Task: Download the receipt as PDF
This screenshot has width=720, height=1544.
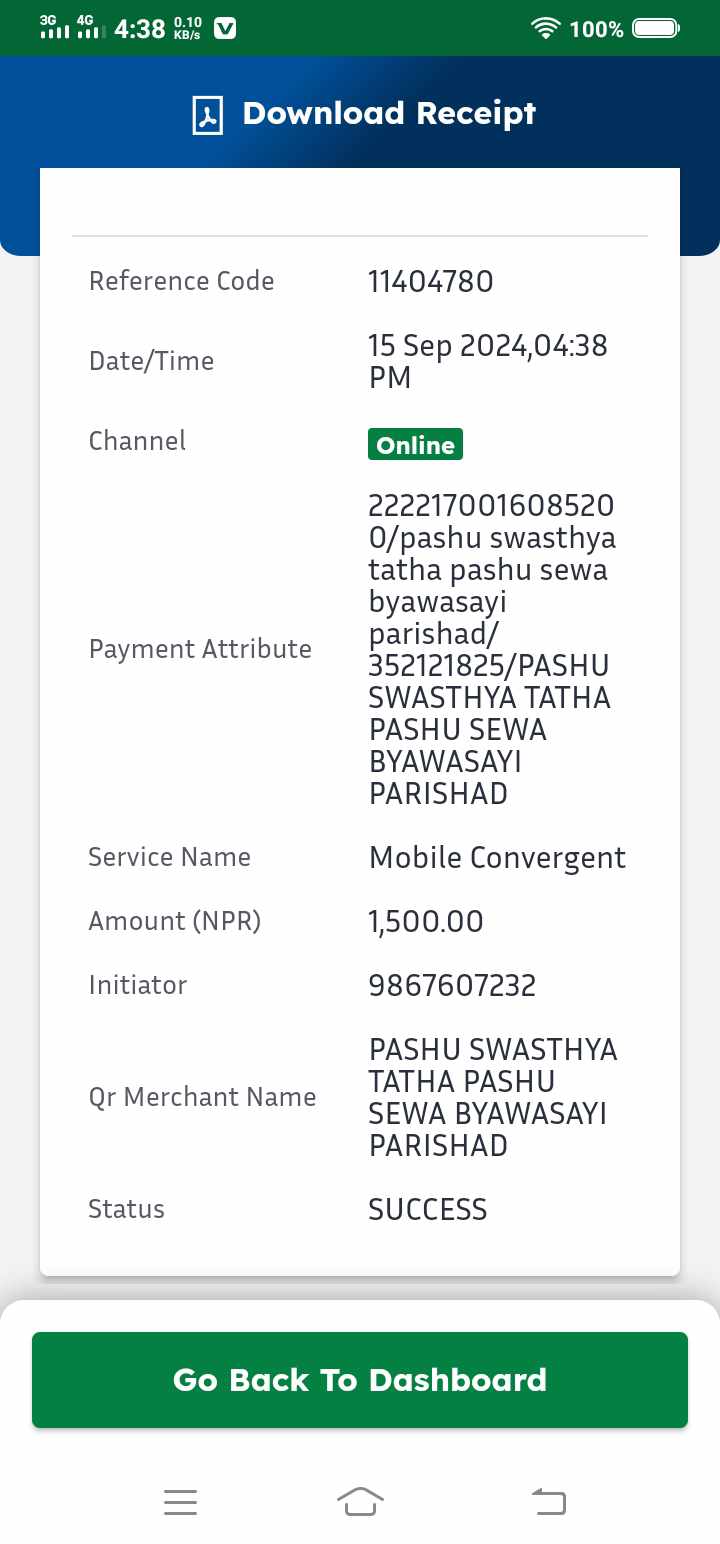Action: coord(364,114)
